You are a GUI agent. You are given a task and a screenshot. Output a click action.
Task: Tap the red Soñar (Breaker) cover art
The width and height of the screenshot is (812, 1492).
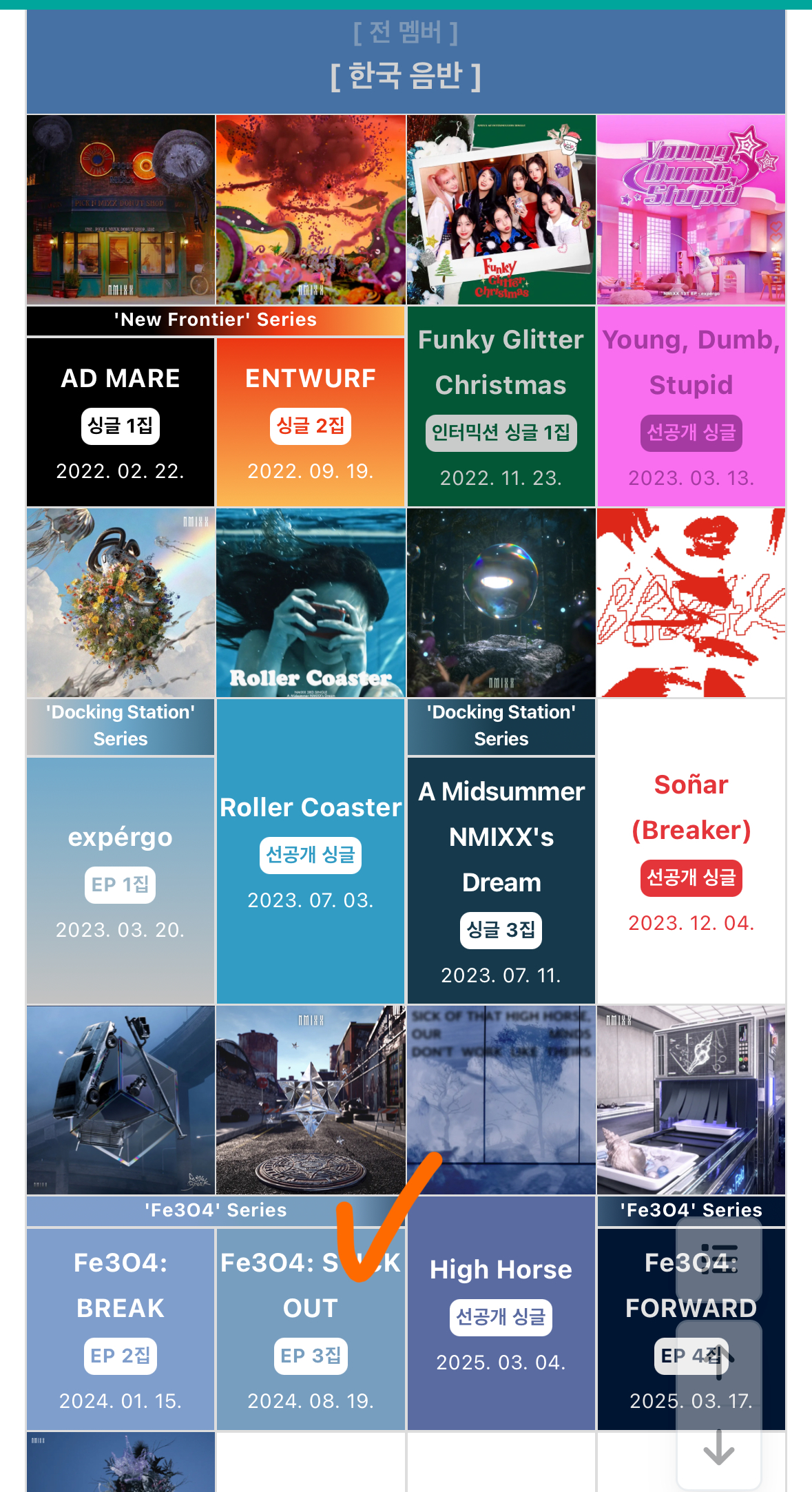click(x=691, y=603)
